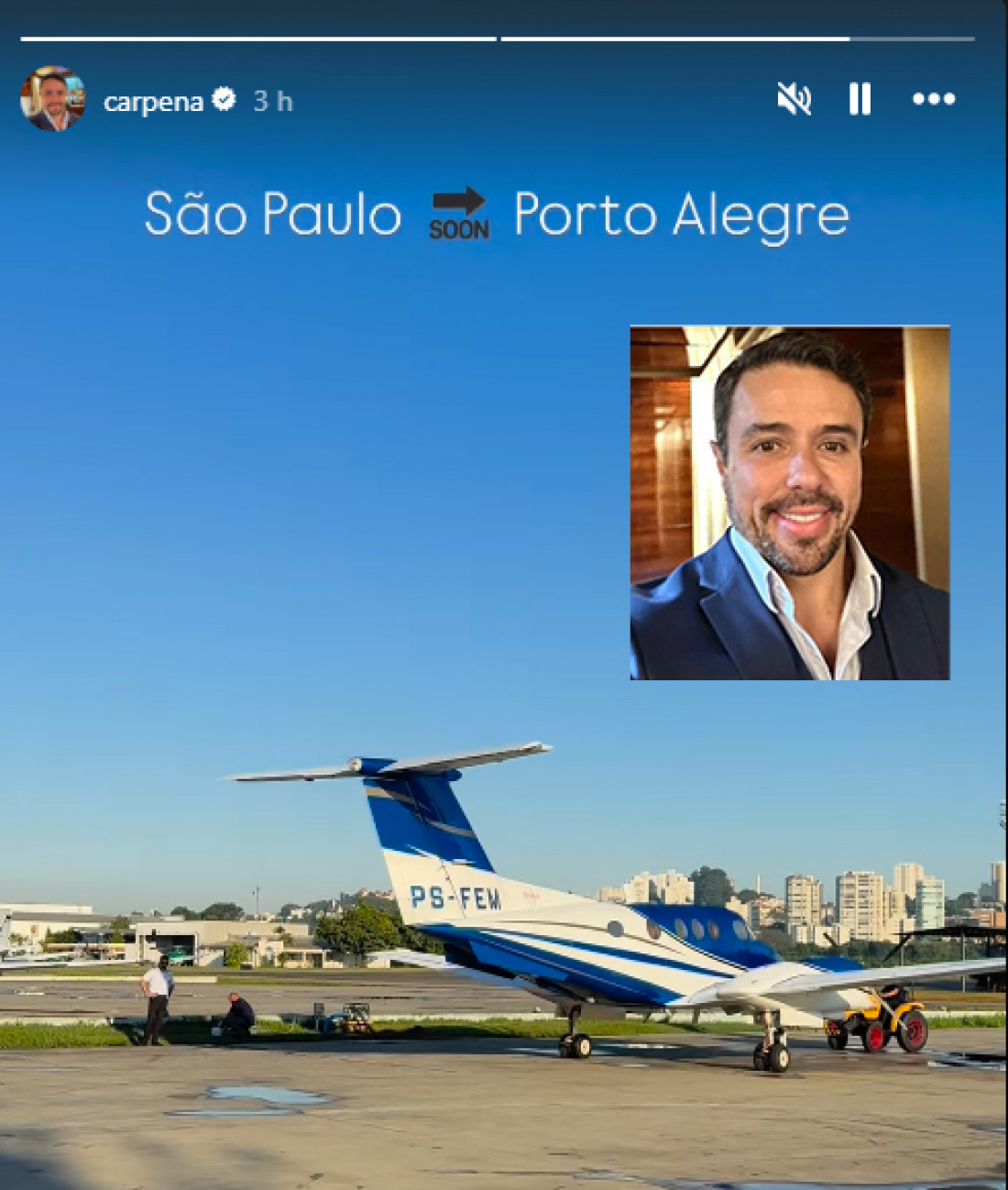Open the carpena username link

click(153, 101)
